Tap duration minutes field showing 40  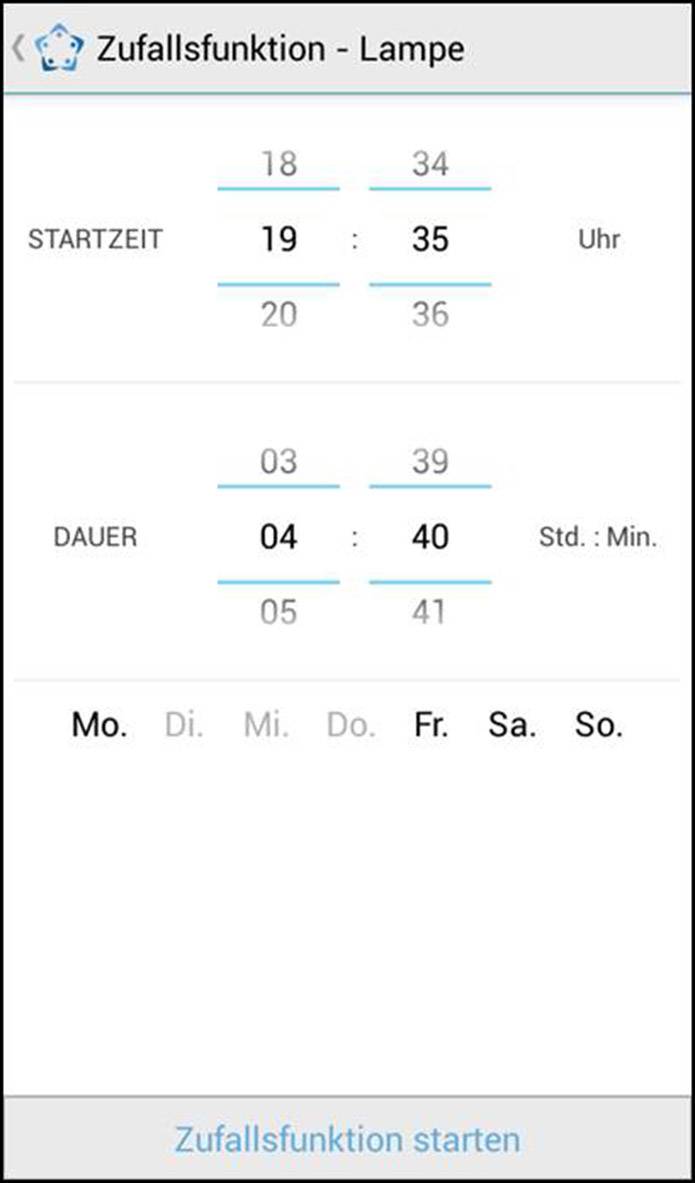[430, 538]
